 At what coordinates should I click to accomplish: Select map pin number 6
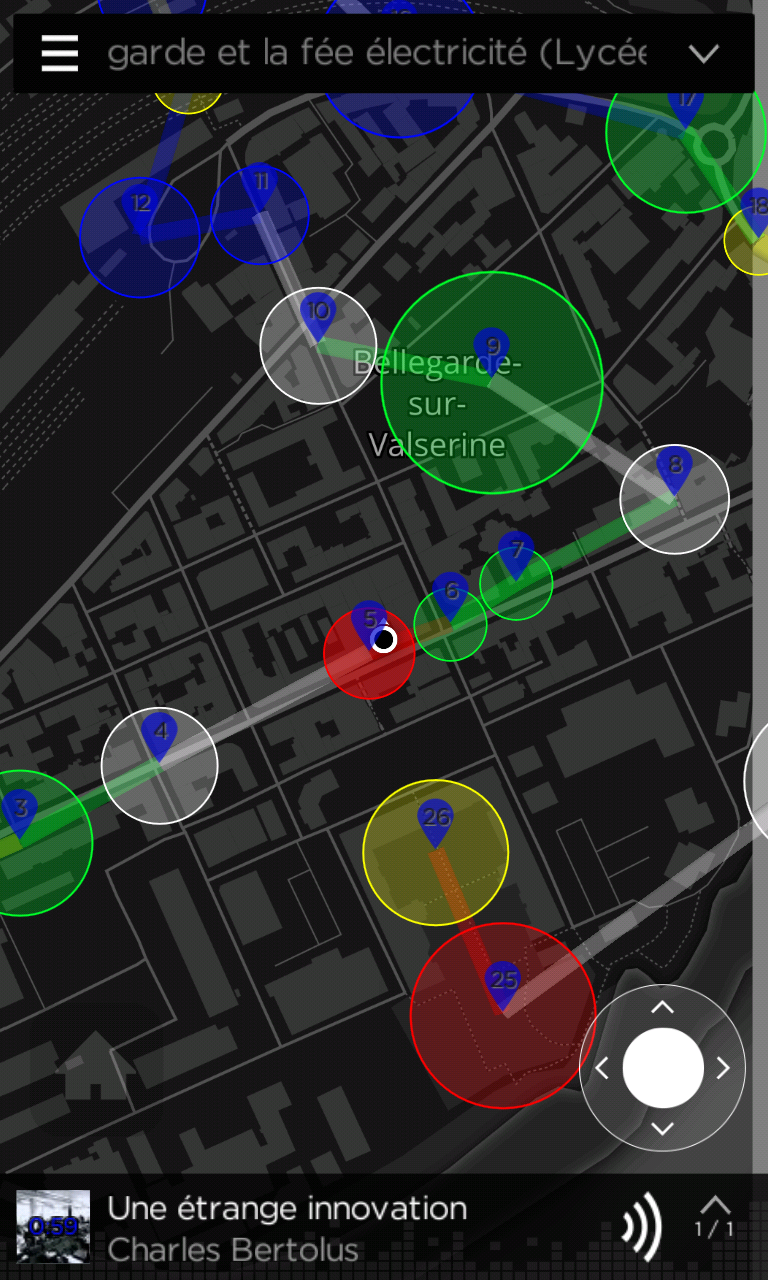coord(451,594)
